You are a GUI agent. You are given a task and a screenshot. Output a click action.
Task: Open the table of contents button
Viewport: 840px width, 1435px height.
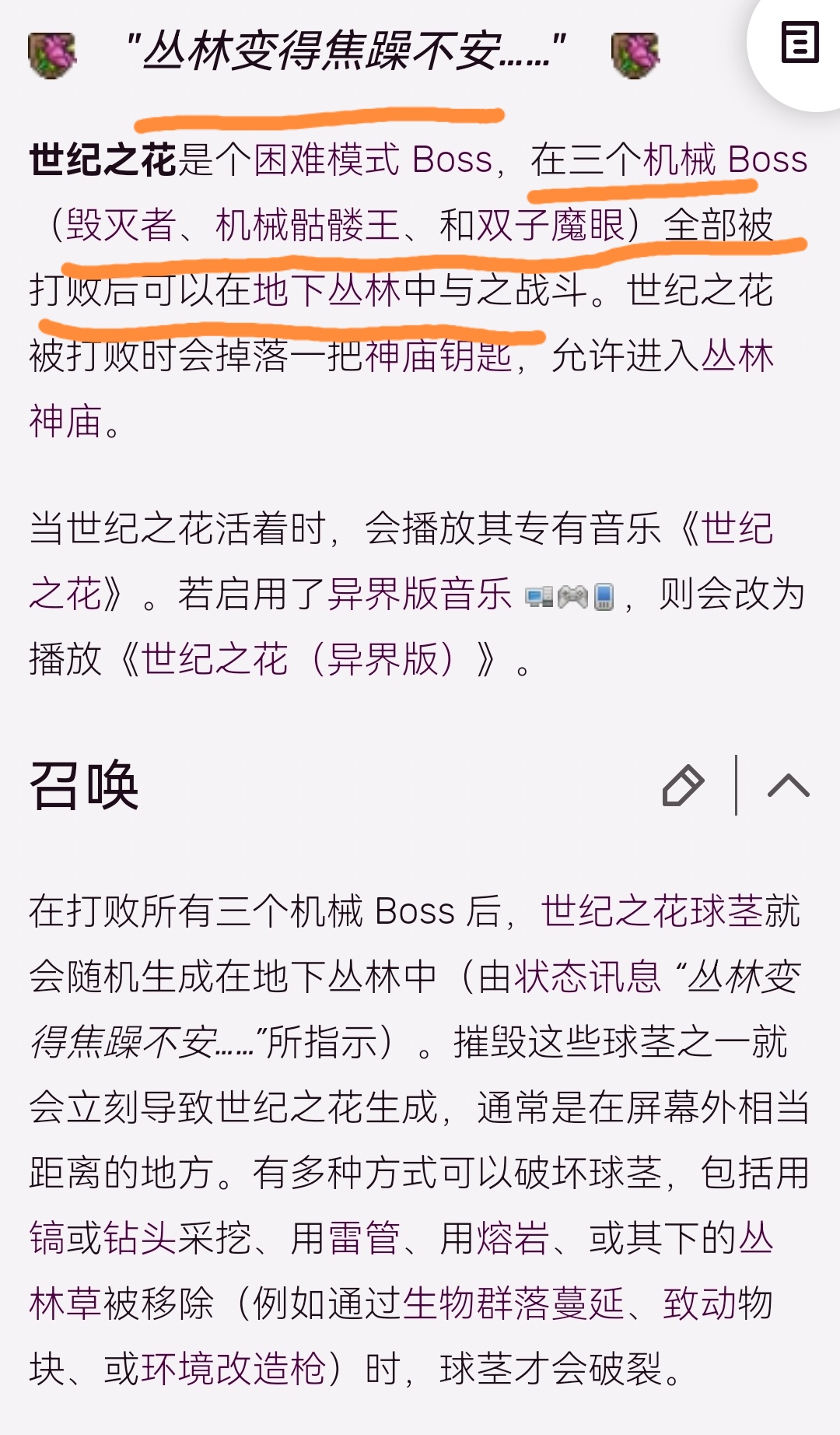click(800, 43)
